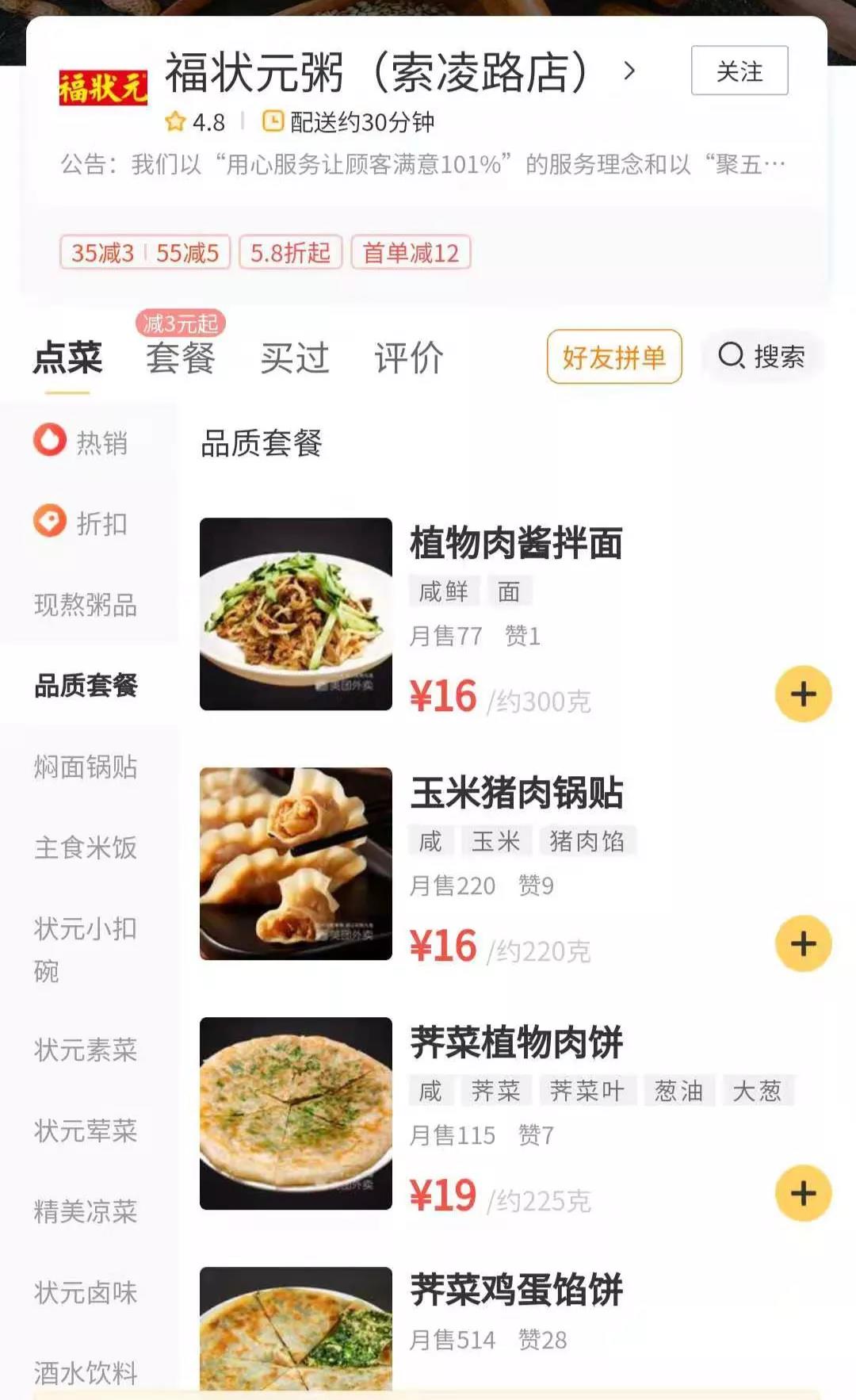Screen dimensions: 856x1400
Task: Add 玉米猪肉锅贴 to the cart
Action: click(803, 944)
